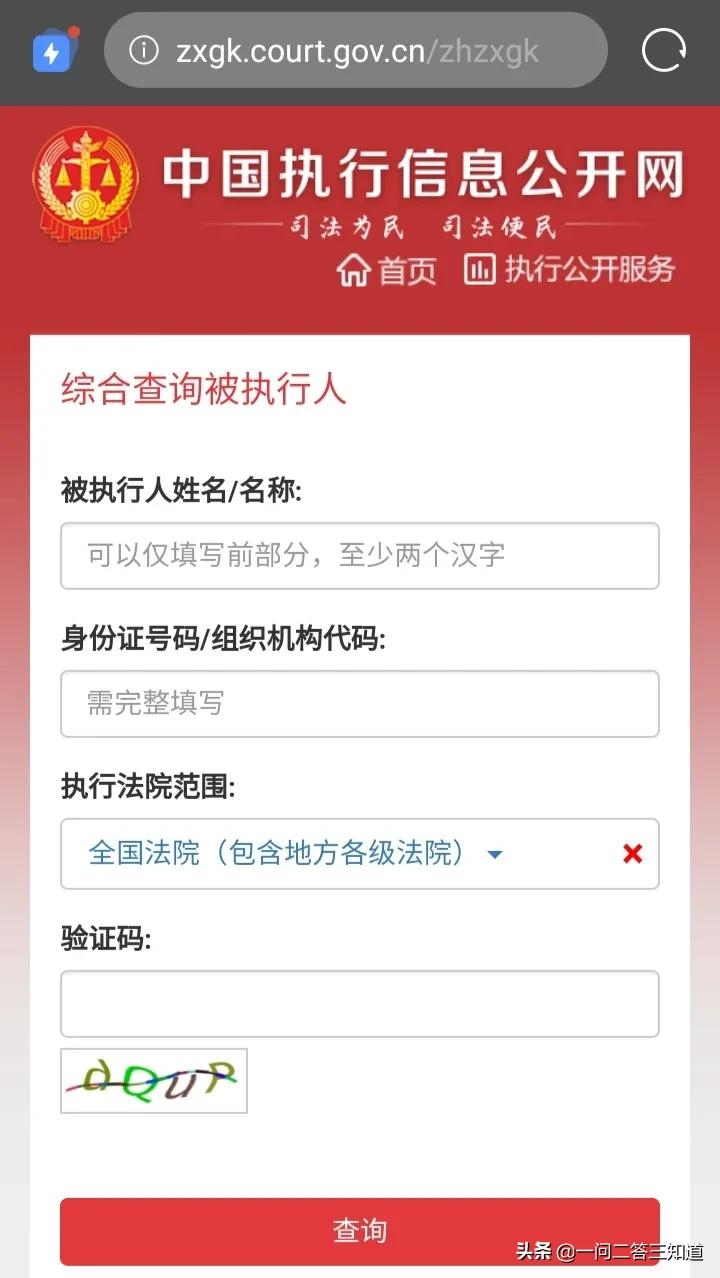Reload the page with the refresh icon
This screenshot has width=720, height=1278.
[663, 50]
